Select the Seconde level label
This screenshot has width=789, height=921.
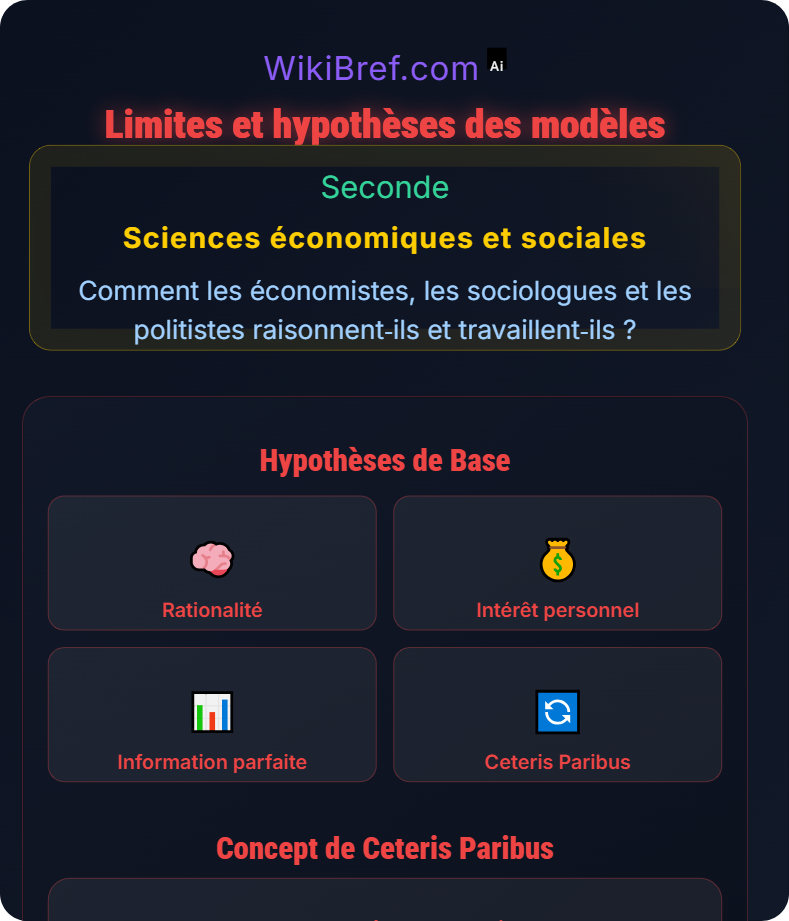point(385,187)
